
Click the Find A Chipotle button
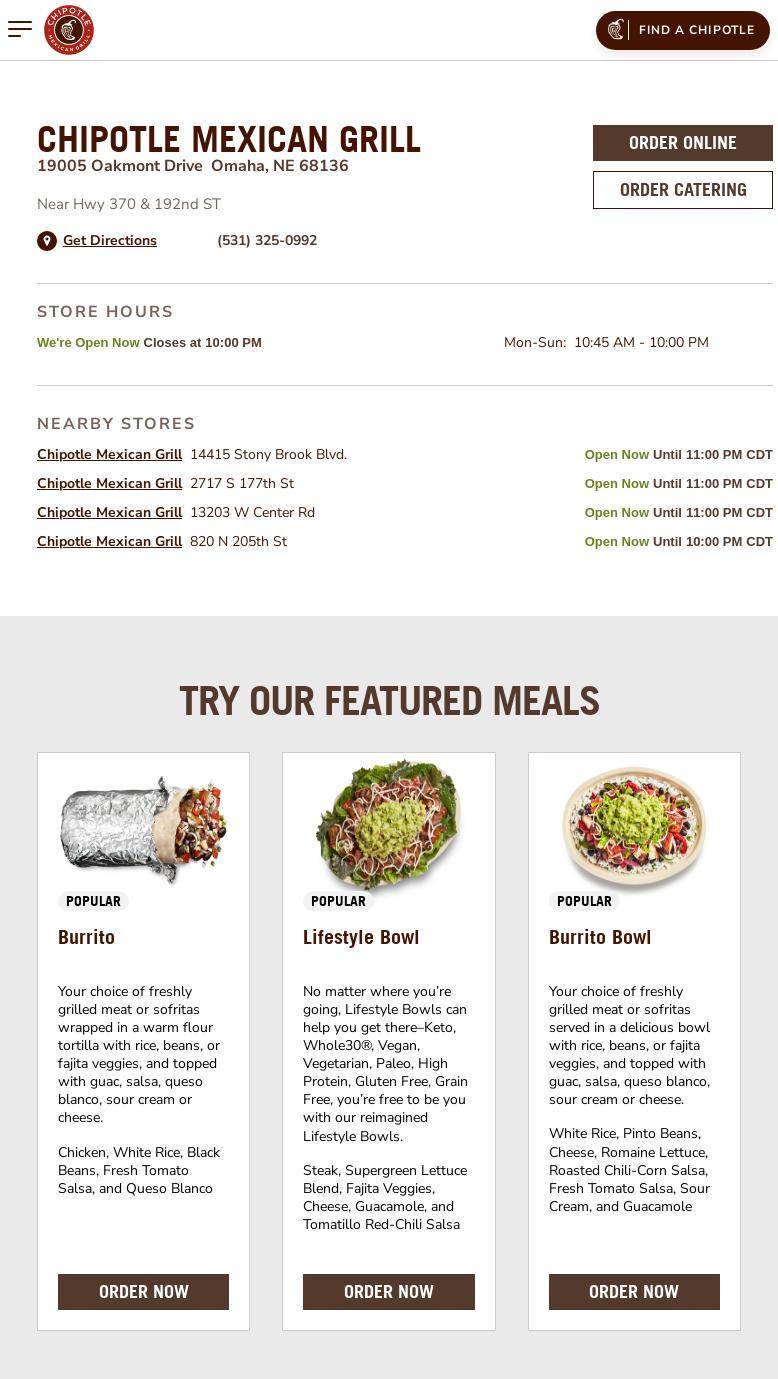coord(683,30)
